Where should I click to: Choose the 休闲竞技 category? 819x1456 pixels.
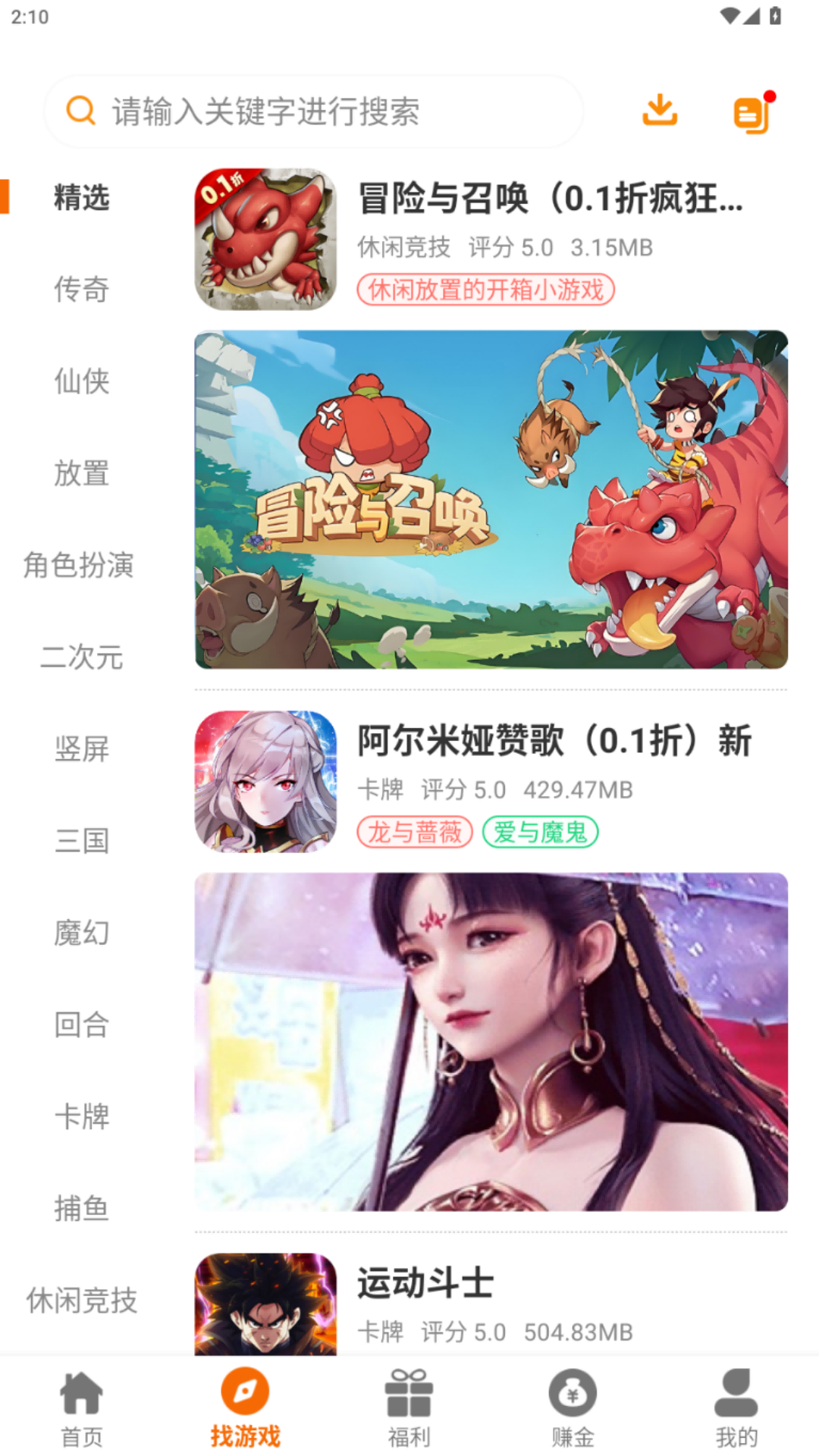(x=82, y=1300)
